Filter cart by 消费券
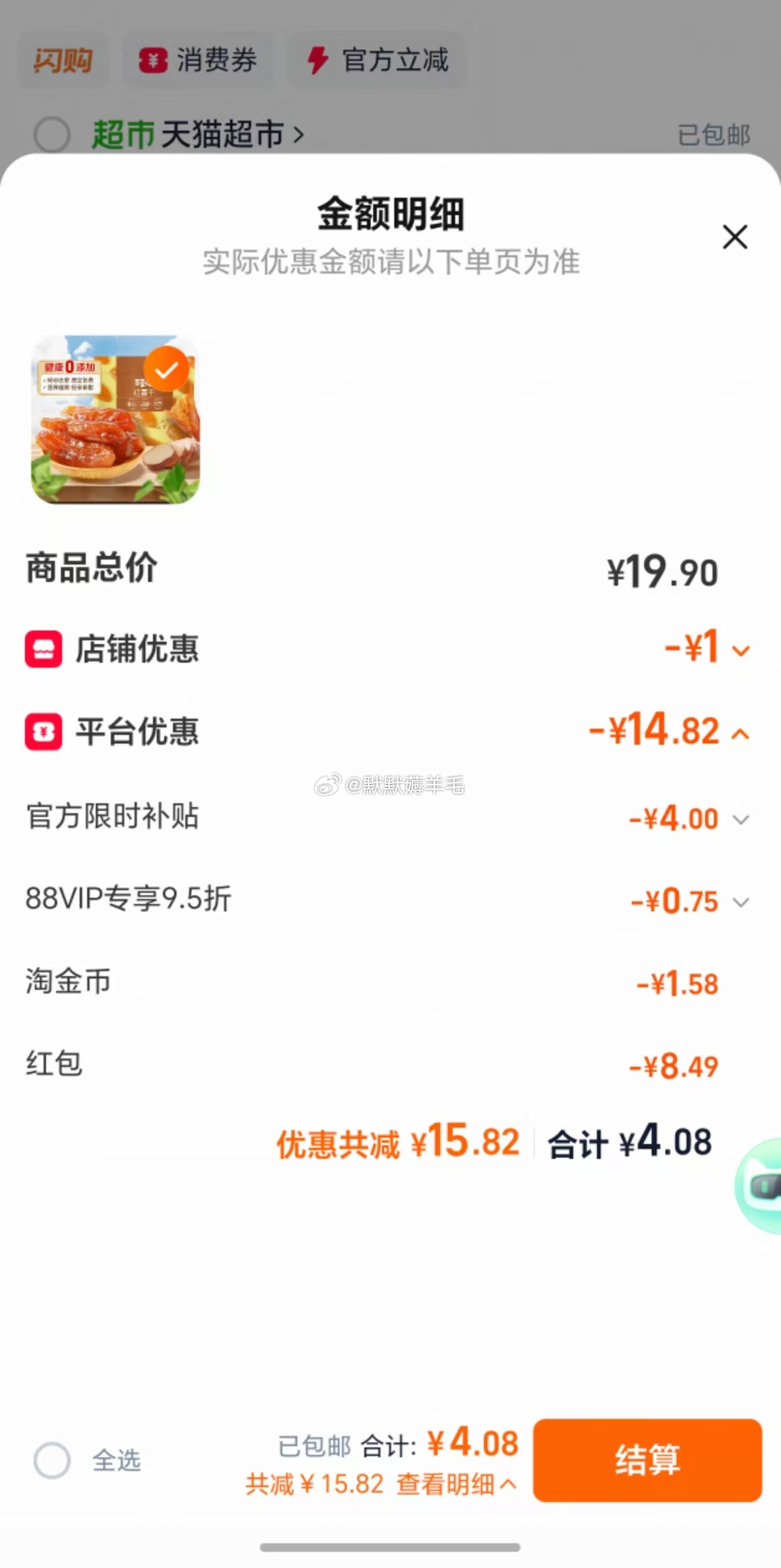This screenshot has width=781, height=1568. [x=198, y=60]
